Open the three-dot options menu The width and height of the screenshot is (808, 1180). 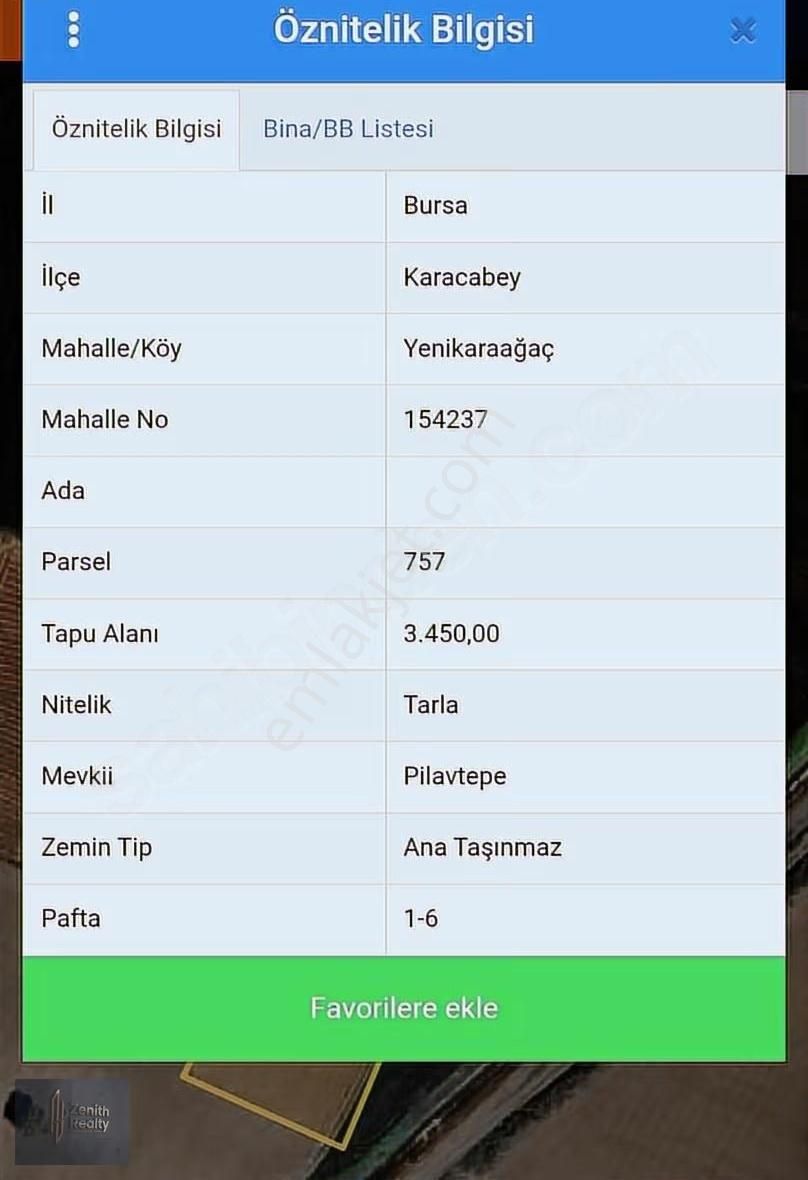click(x=73, y=30)
